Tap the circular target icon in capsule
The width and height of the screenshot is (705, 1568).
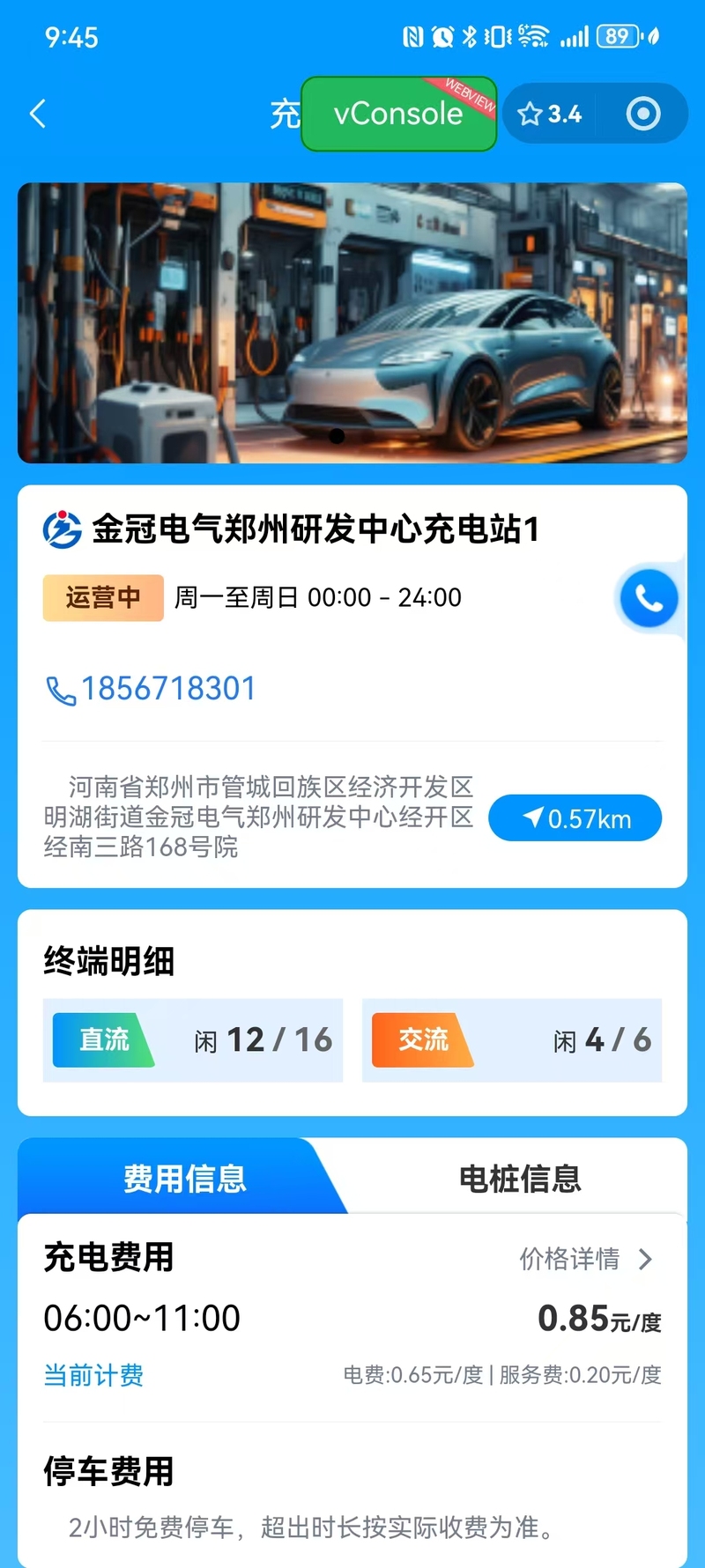click(643, 114)
